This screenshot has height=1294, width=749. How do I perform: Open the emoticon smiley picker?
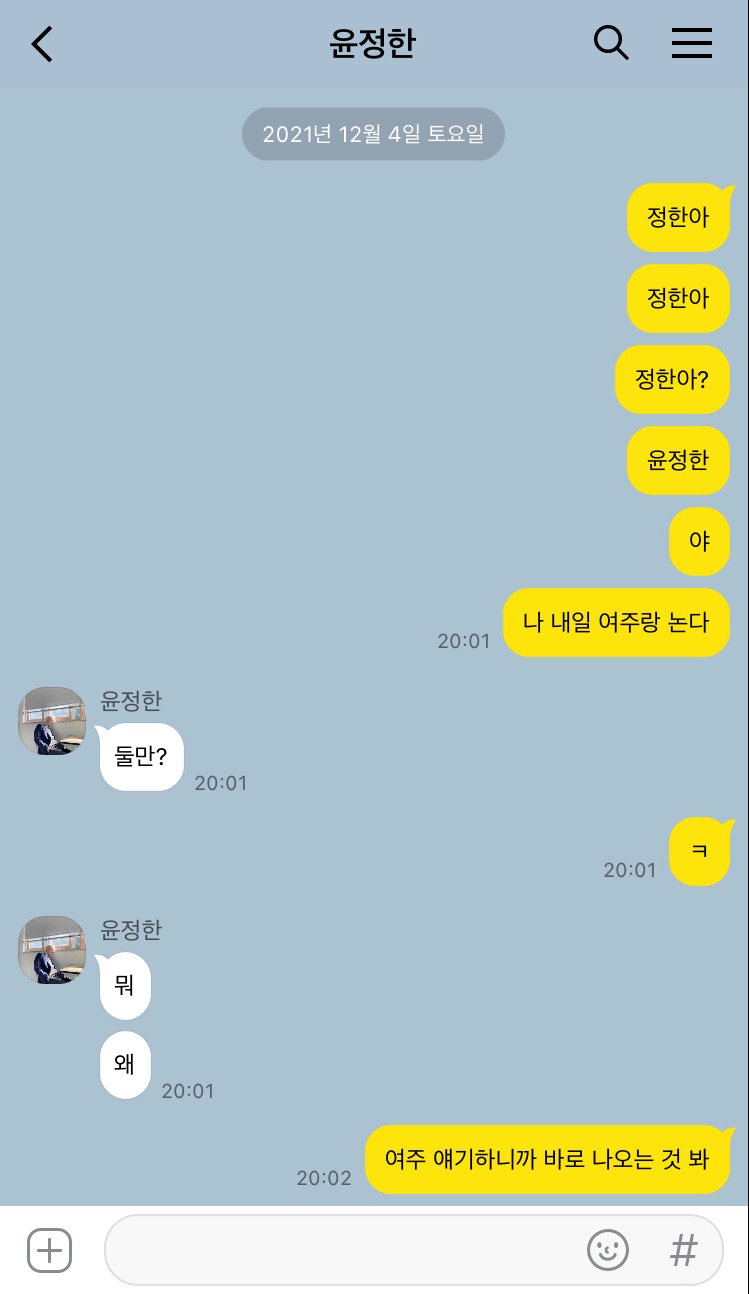(x=608, y=1250)
